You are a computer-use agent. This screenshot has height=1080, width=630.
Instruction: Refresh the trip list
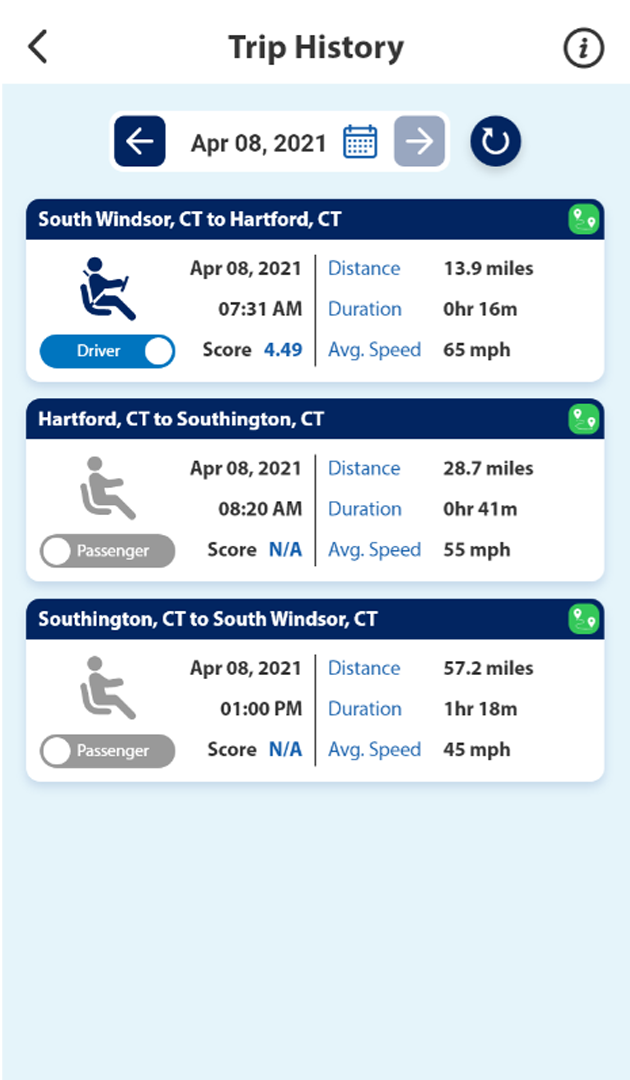(496, 142)
